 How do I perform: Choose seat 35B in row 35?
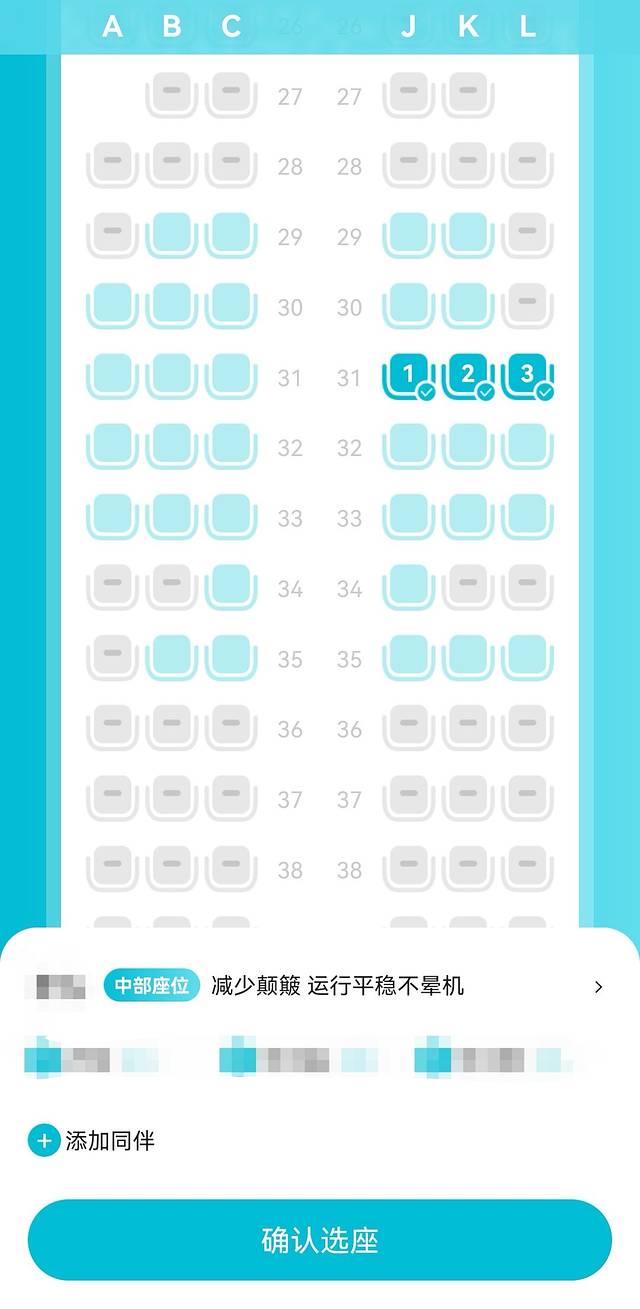pos(171,656)
